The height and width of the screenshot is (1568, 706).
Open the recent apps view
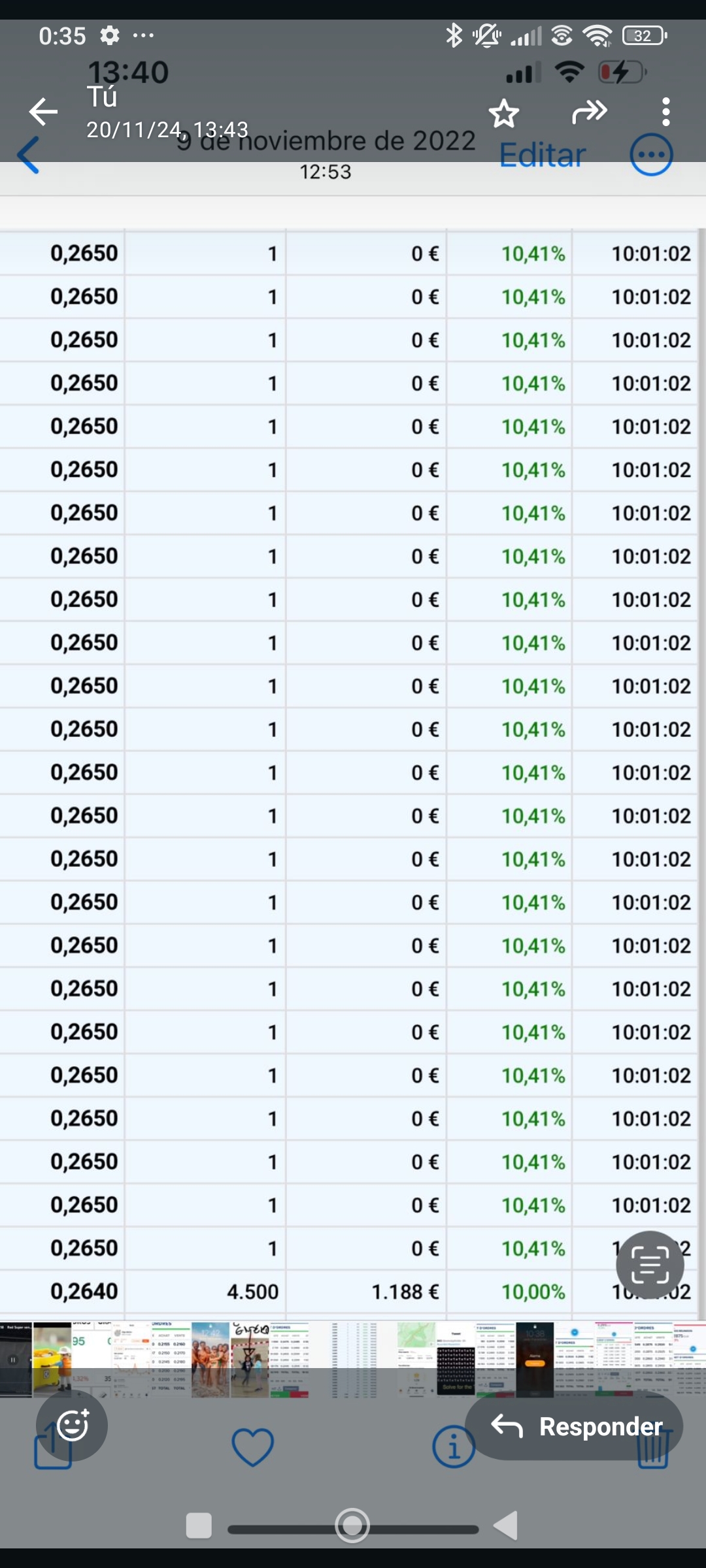[199, 1526]
